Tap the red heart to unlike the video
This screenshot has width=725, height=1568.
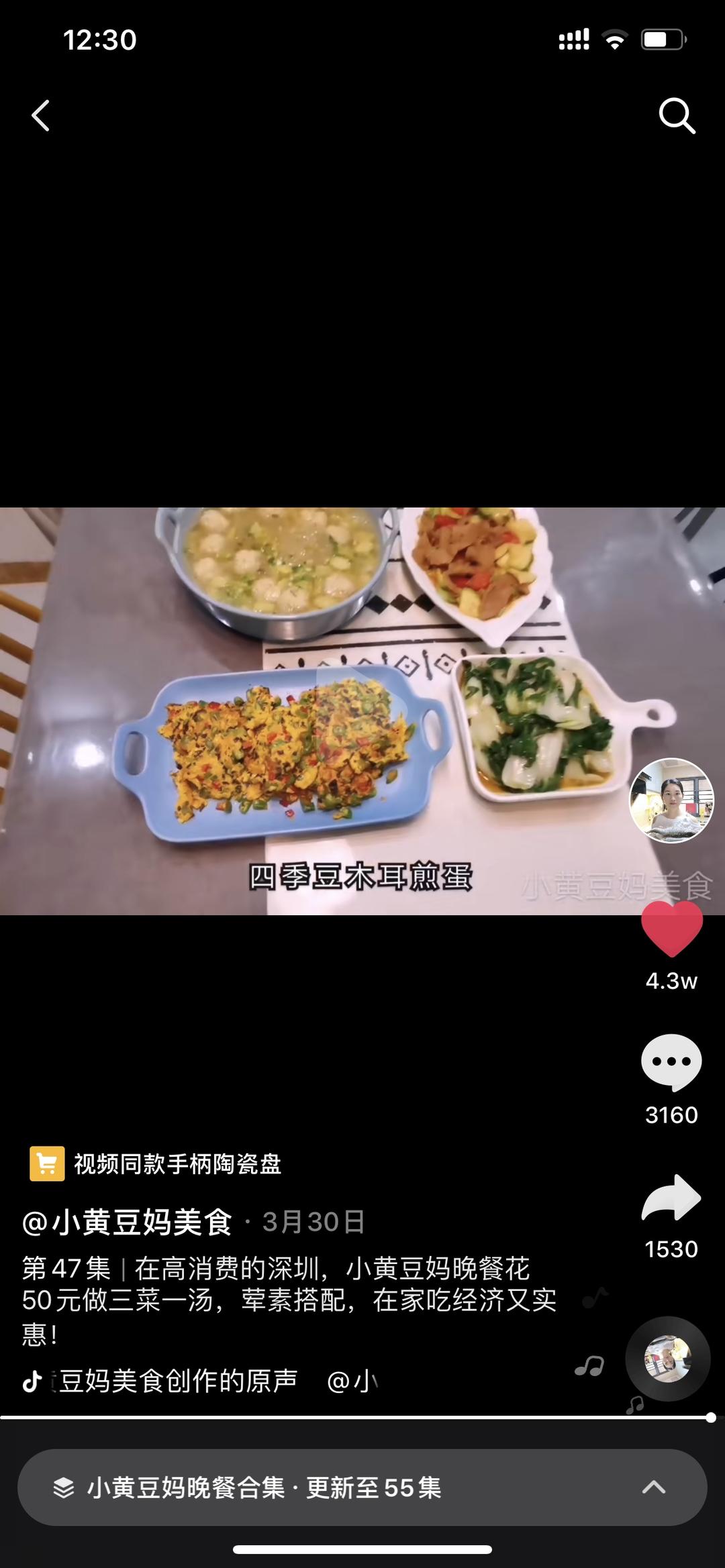[671, 929]
